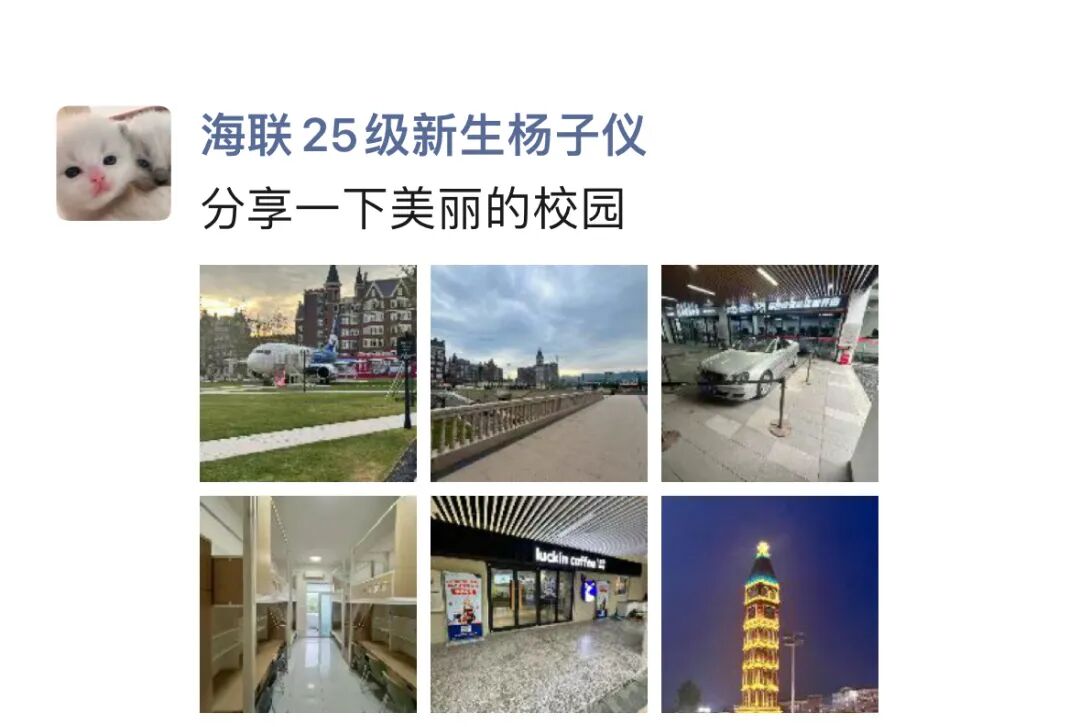Screen dimensions: 1080x727
Task: Open the profile of 海联25级新生杨子仪
Action: click(423, 135)
